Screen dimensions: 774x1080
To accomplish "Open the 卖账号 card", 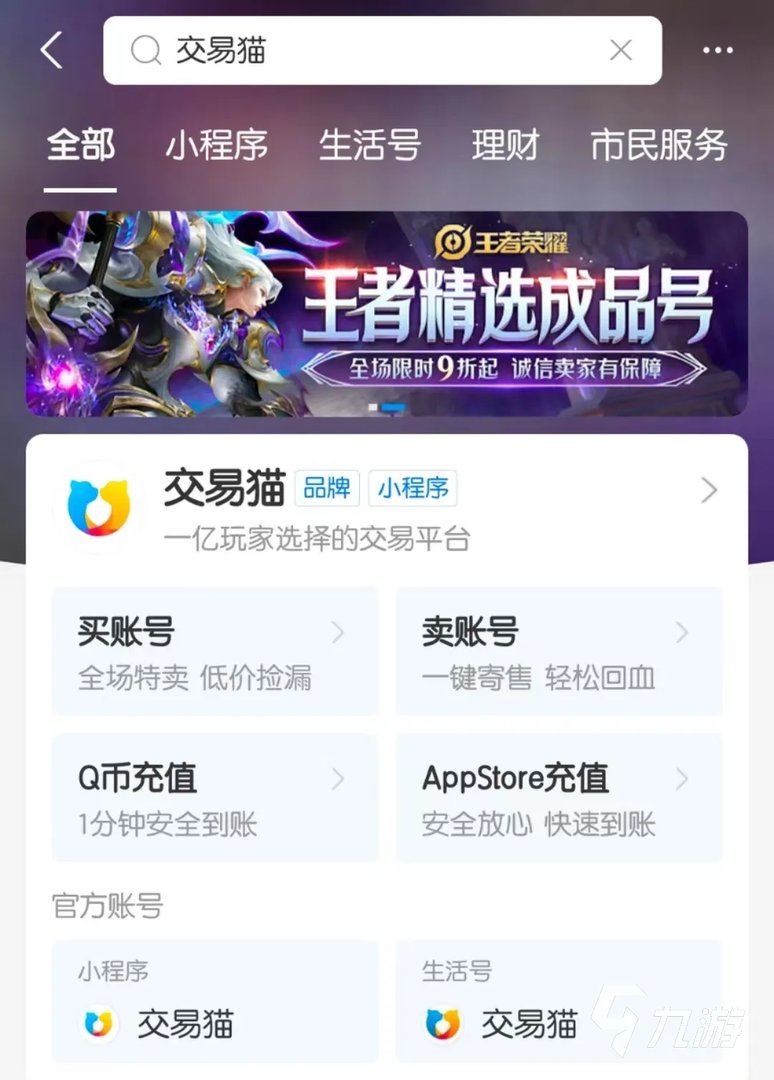I will [558, 650].
